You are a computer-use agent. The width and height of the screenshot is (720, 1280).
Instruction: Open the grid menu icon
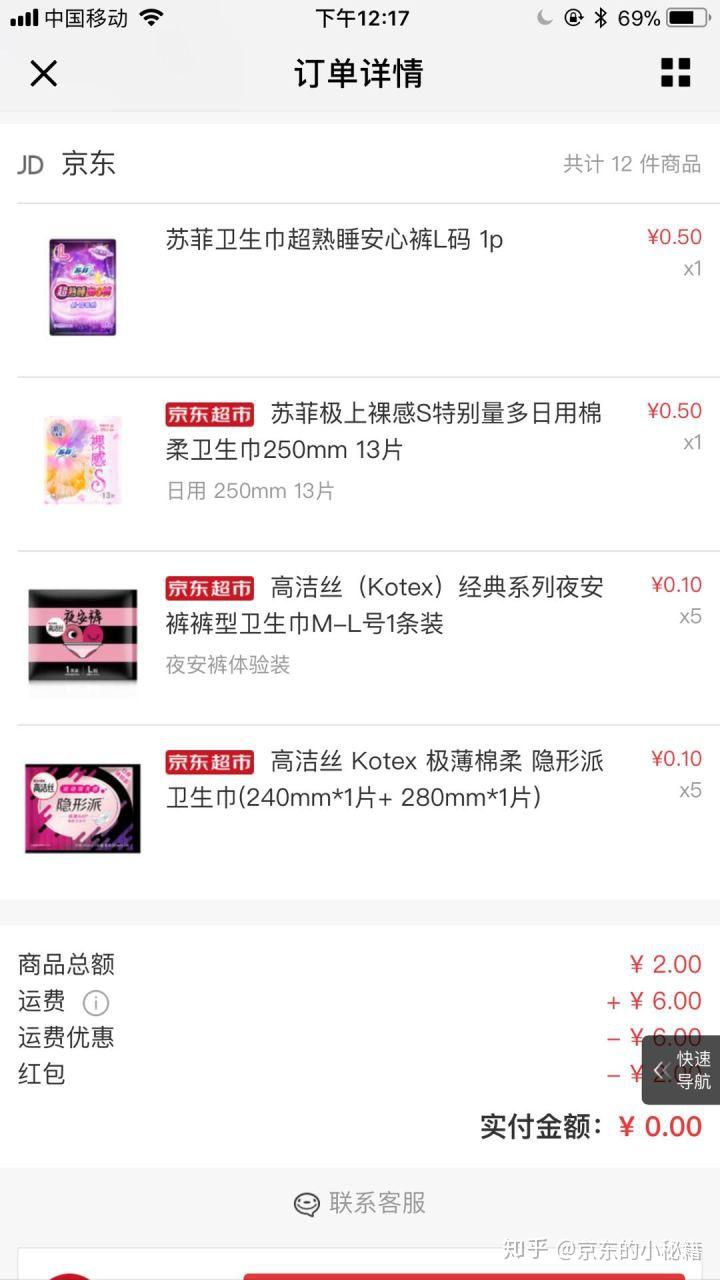(x=676, y=73)
